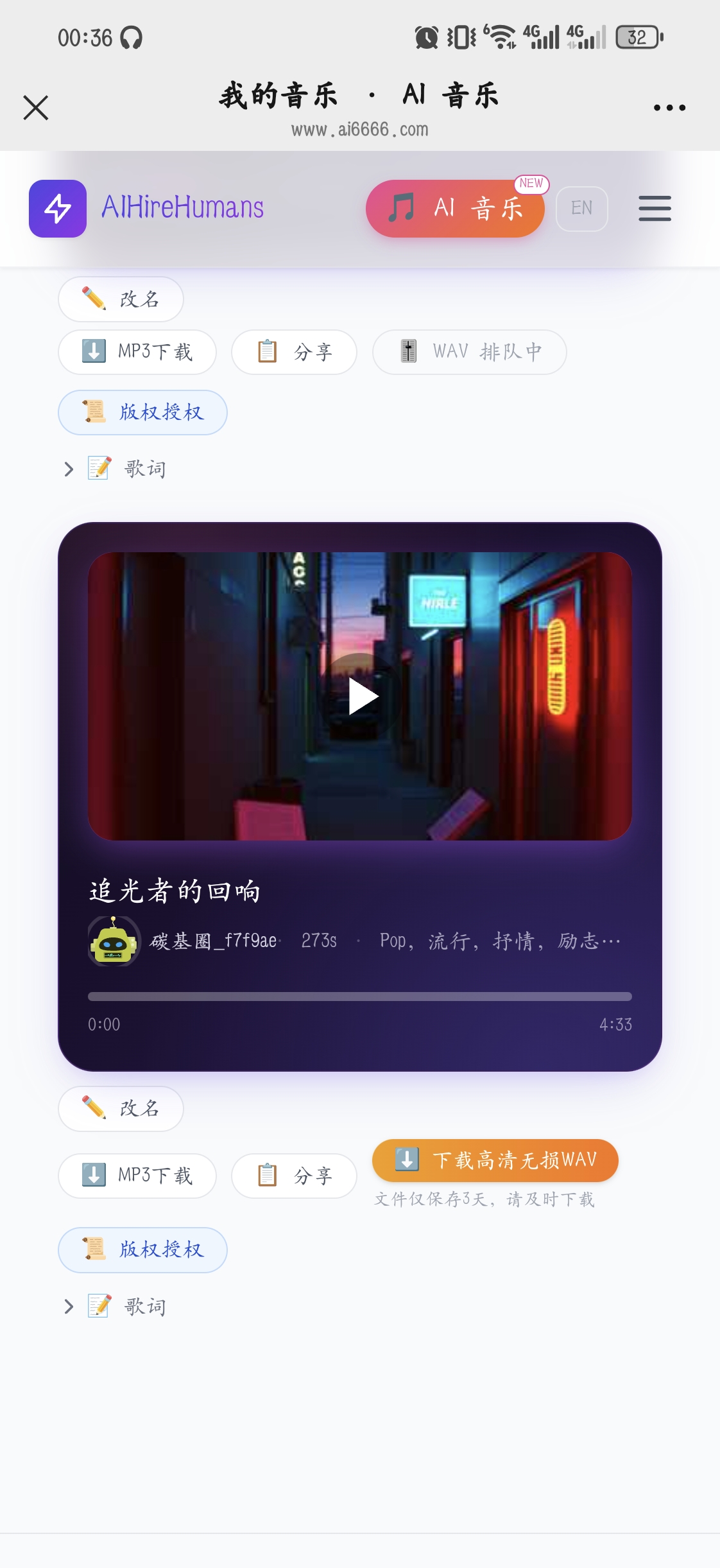Rename the song 追光者的回响
Image resolution: width=720 pixels, height=1568 pixels.
121,1109
